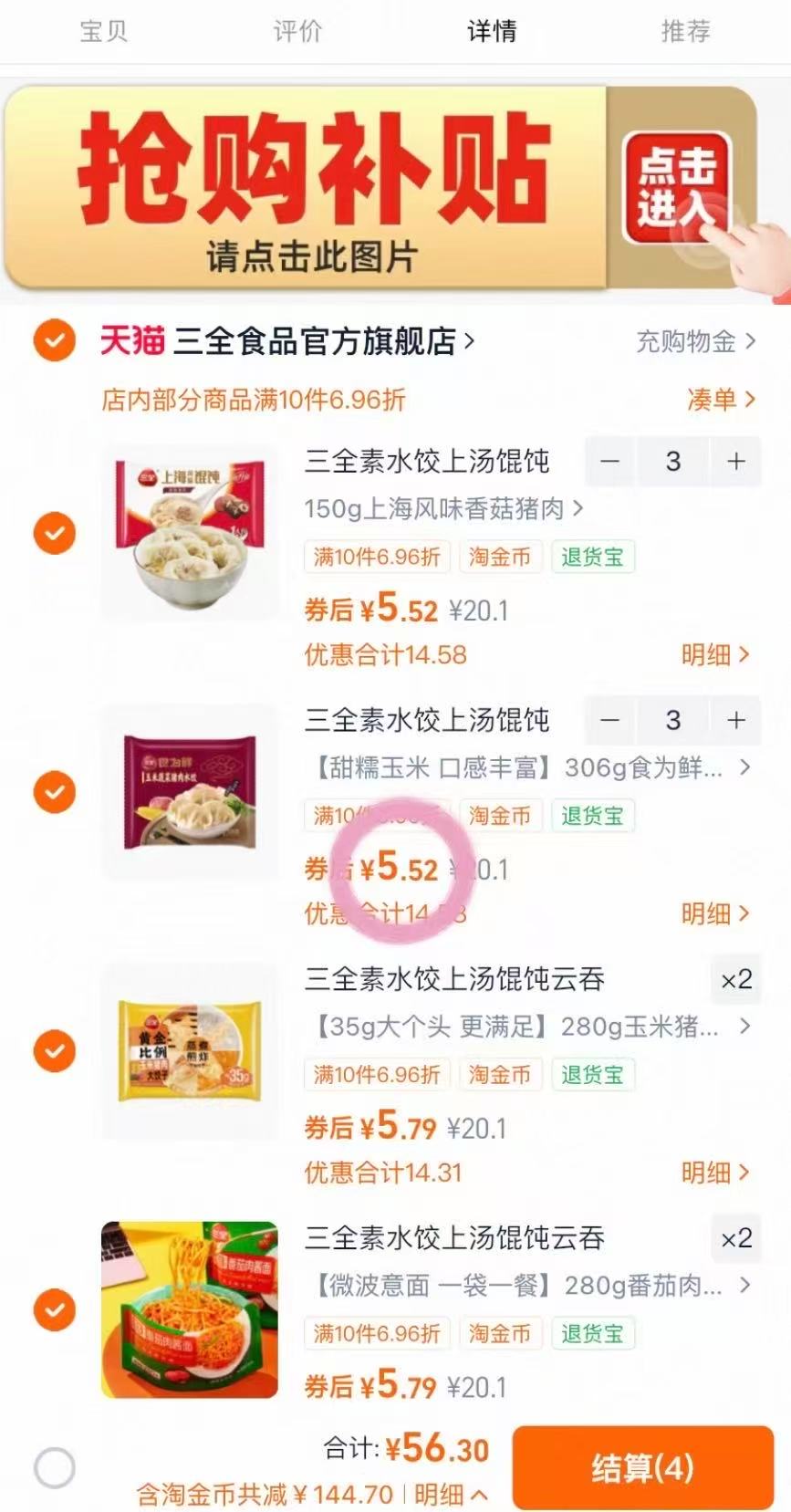Click the 退货宝 tag on the second item

click(593, 817)
